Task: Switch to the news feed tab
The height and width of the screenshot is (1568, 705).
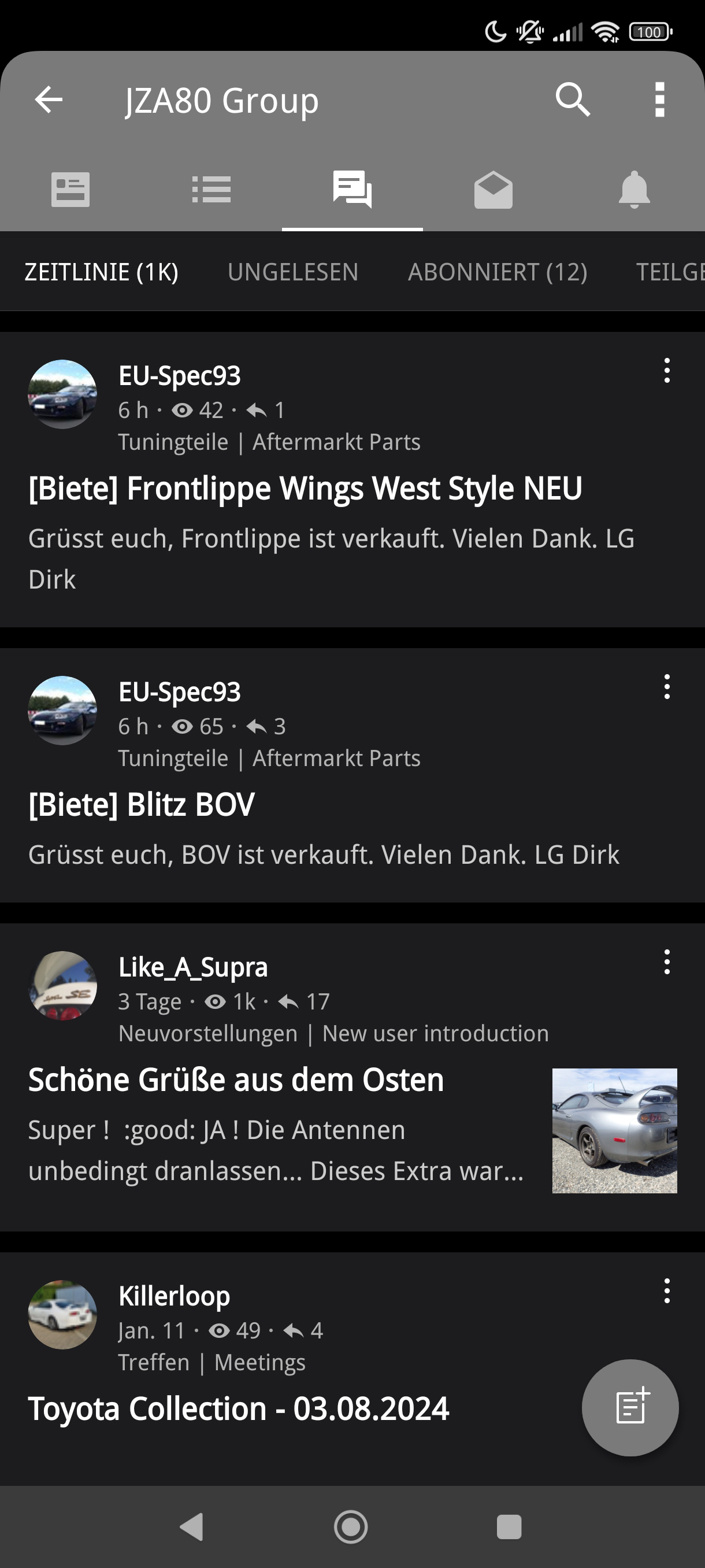Action: (x=70, y=190)
